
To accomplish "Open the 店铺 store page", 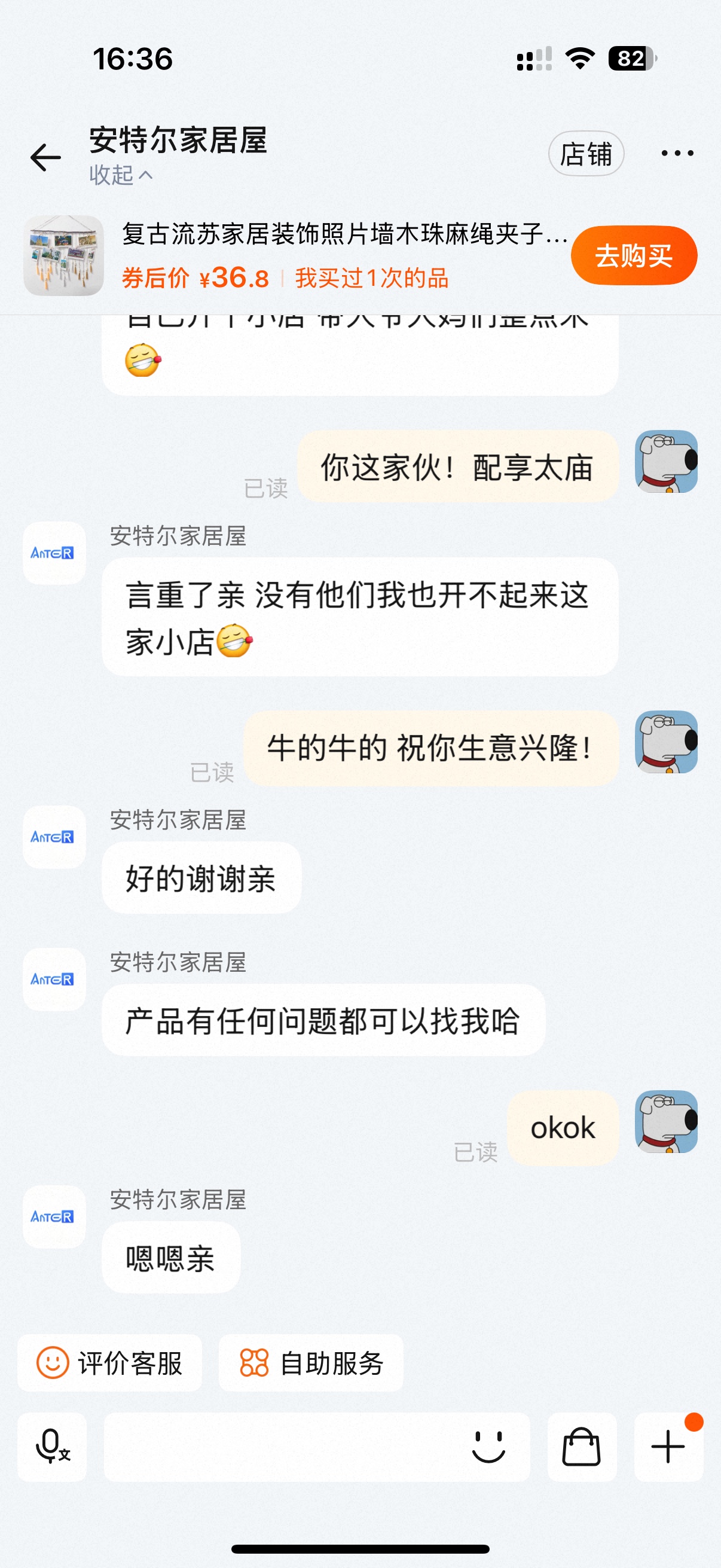I will click(585, 154).
